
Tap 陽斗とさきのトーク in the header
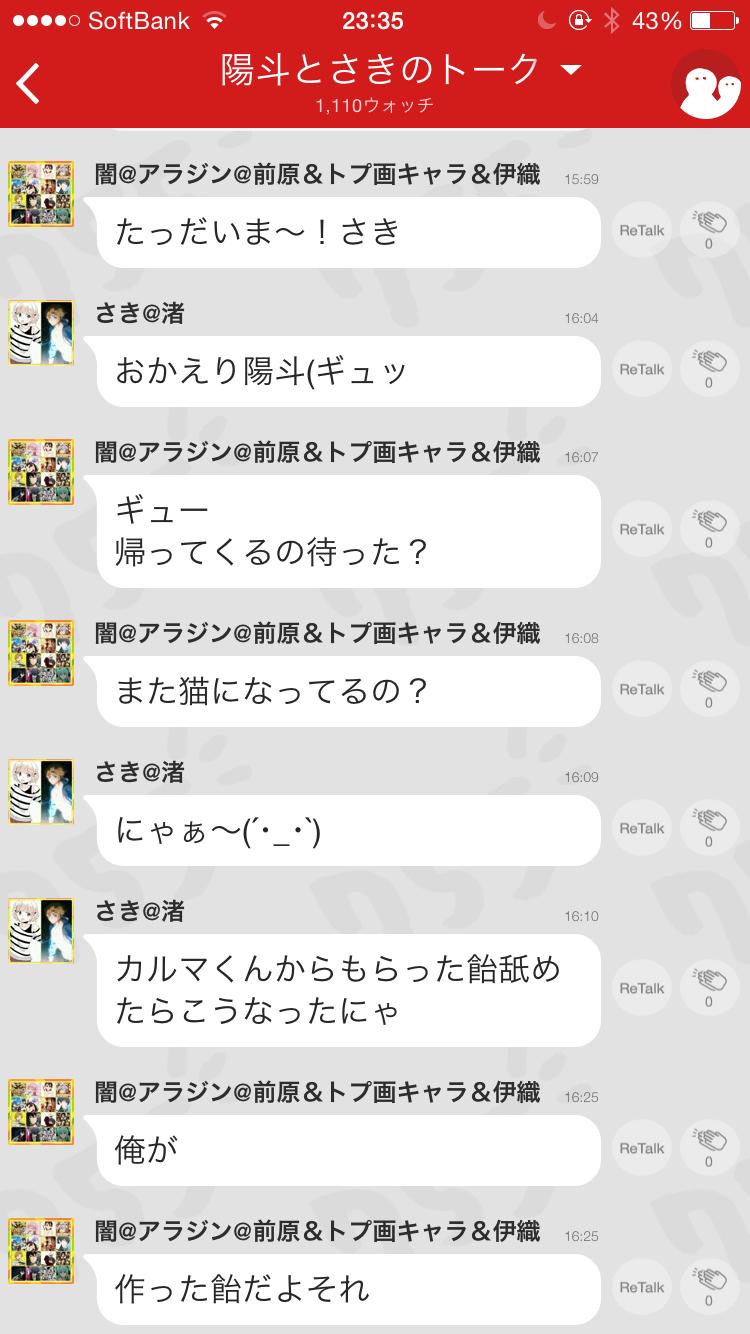(375, 71)
